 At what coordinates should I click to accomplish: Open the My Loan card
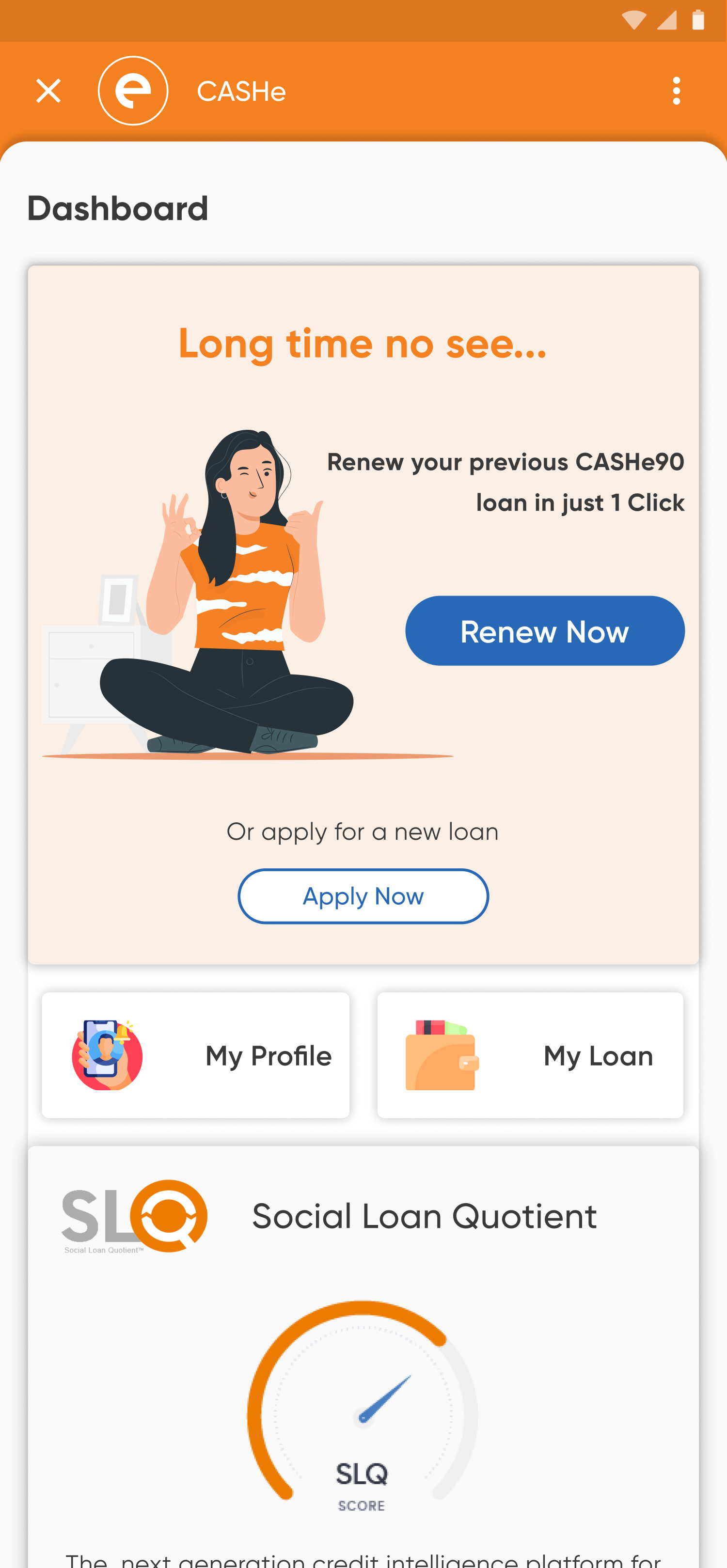(x=530, y=1055)
